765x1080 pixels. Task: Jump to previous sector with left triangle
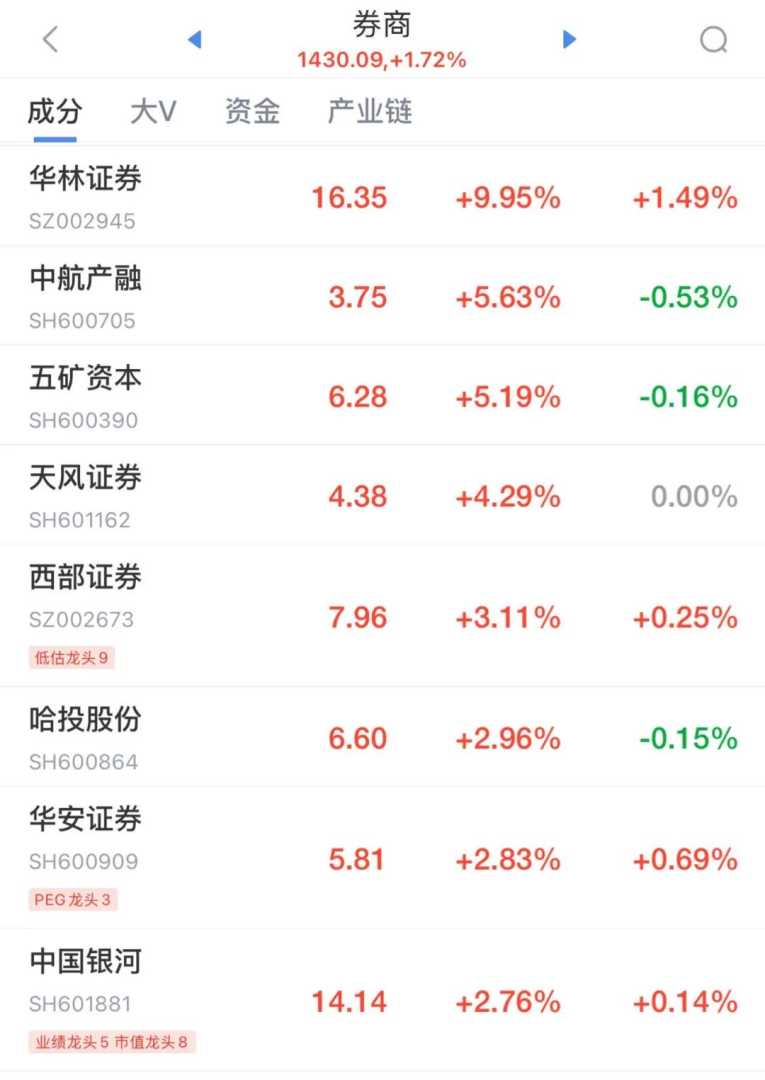tap(194, 39)
